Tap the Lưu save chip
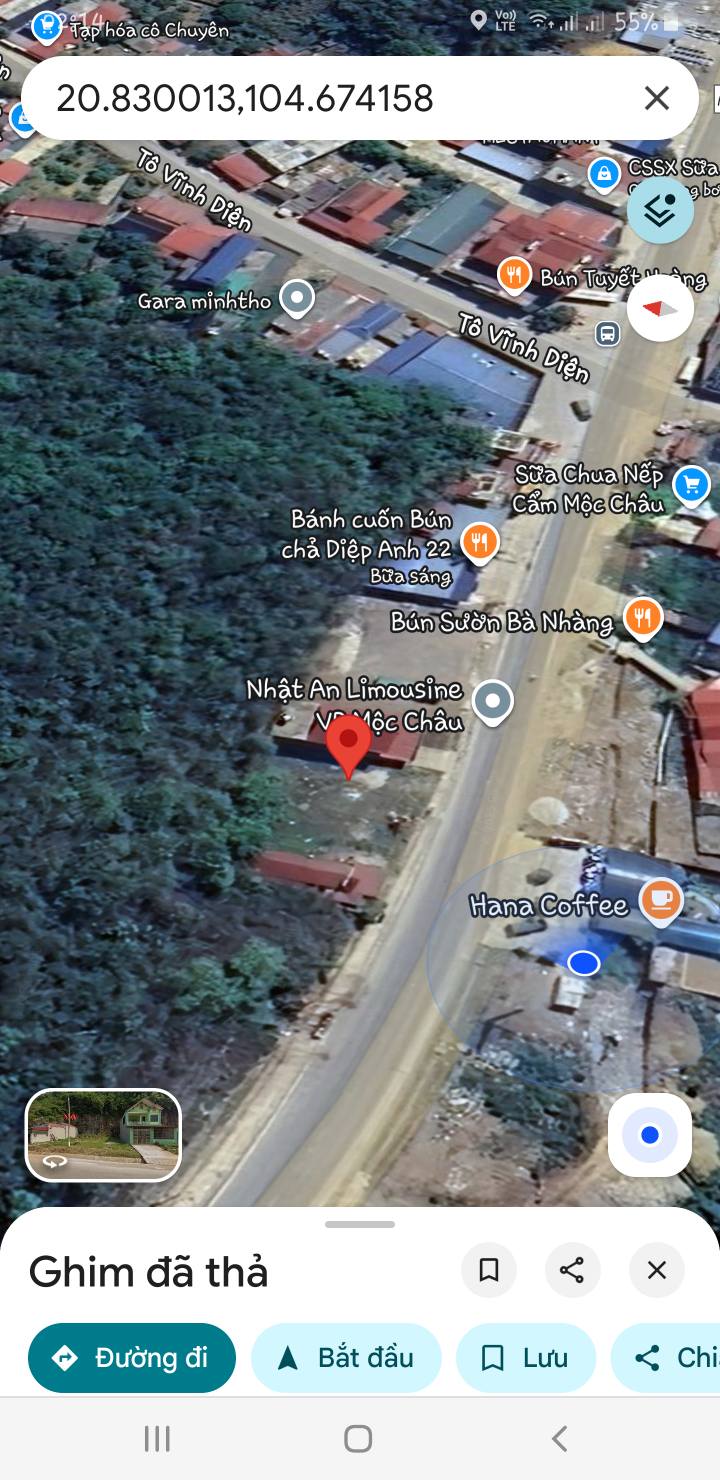The width and height of the screenshot is (720, 1480). coord(526,1357)
